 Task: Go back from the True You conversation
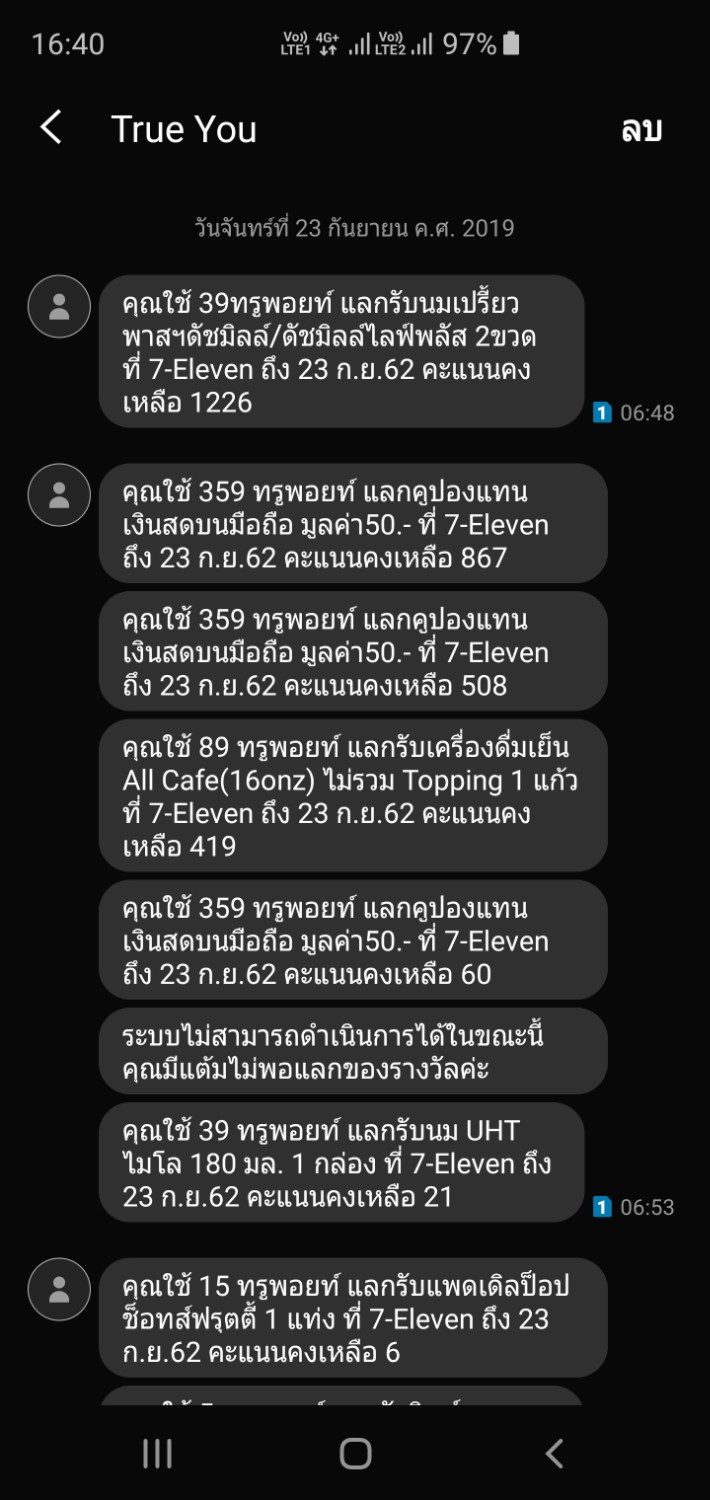point(51,128)
